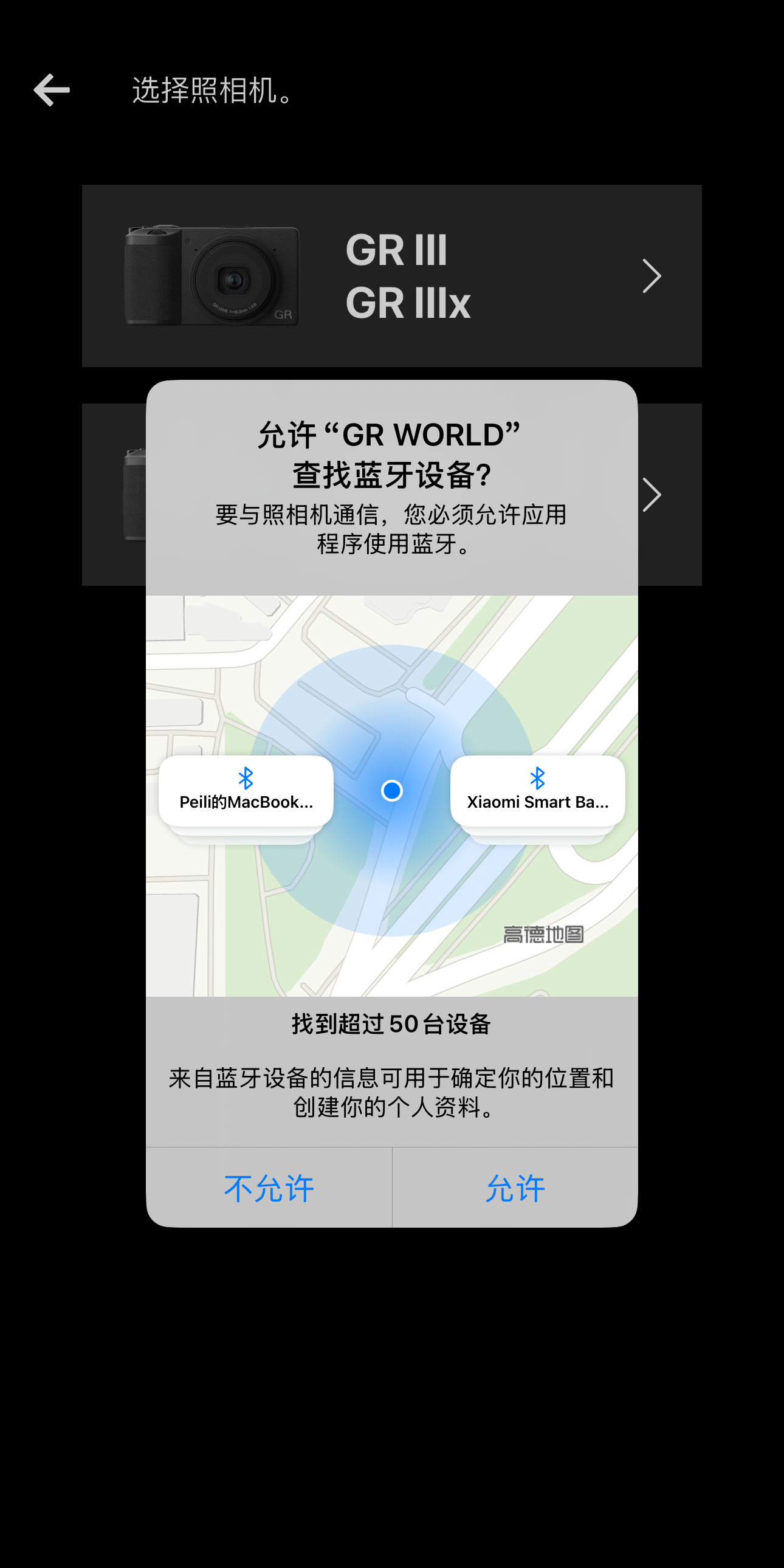Select the GR III / GR IIIx camera

[392, 276]
